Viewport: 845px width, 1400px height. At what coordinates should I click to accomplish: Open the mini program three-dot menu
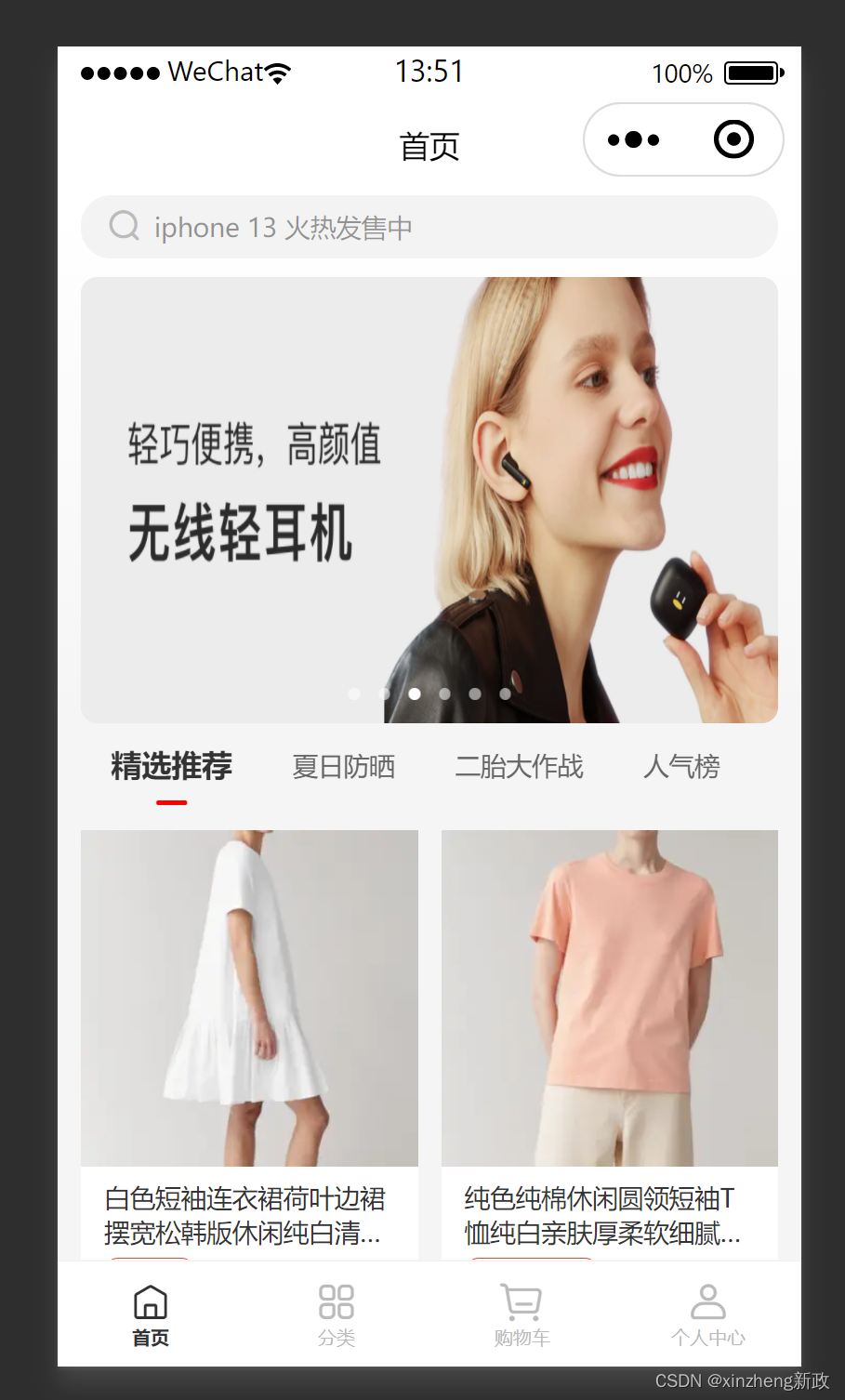(x=633, y=140)
